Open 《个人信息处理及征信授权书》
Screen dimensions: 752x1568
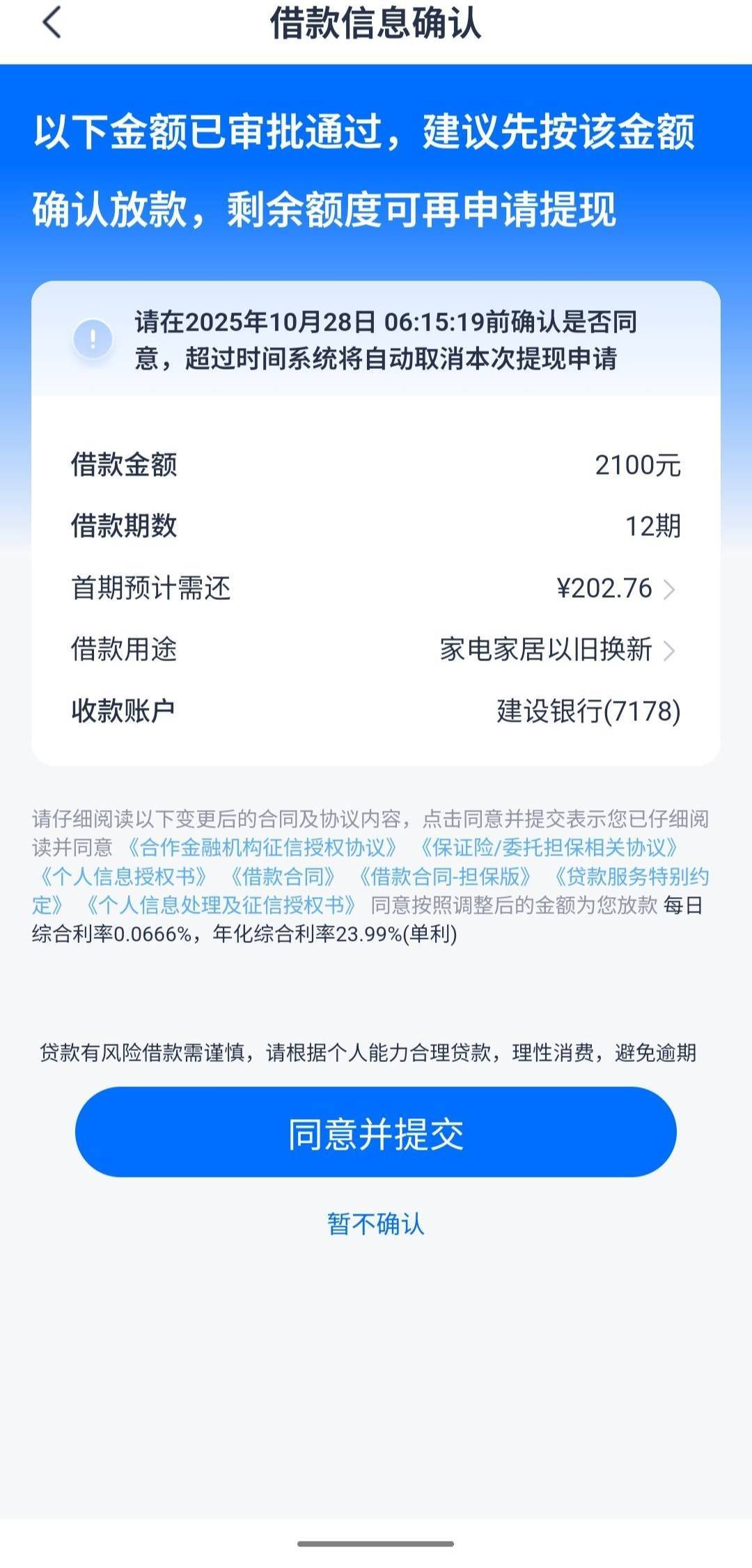click(220, 905)
